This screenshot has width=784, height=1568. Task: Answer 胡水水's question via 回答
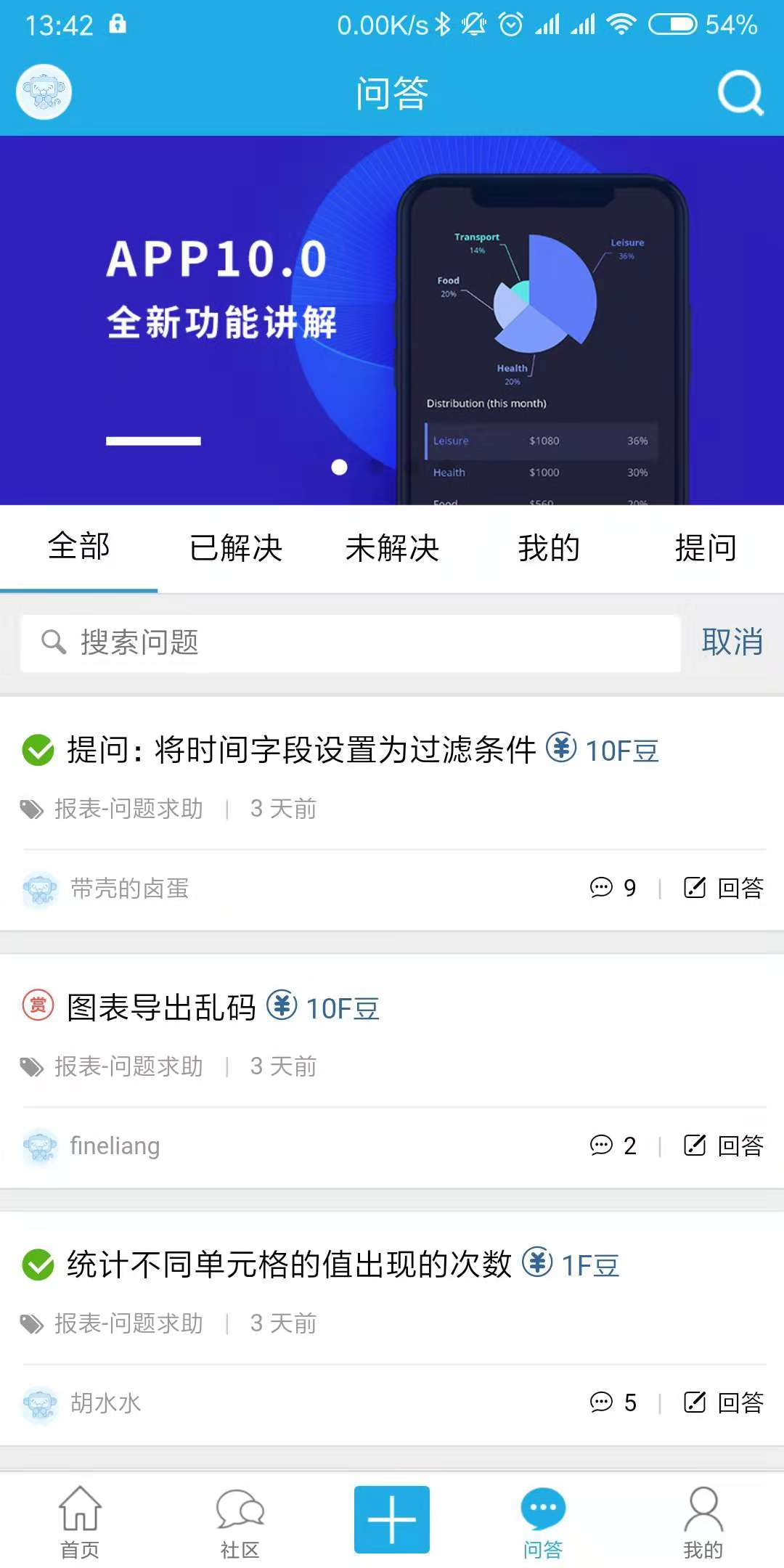(724, 1402)
